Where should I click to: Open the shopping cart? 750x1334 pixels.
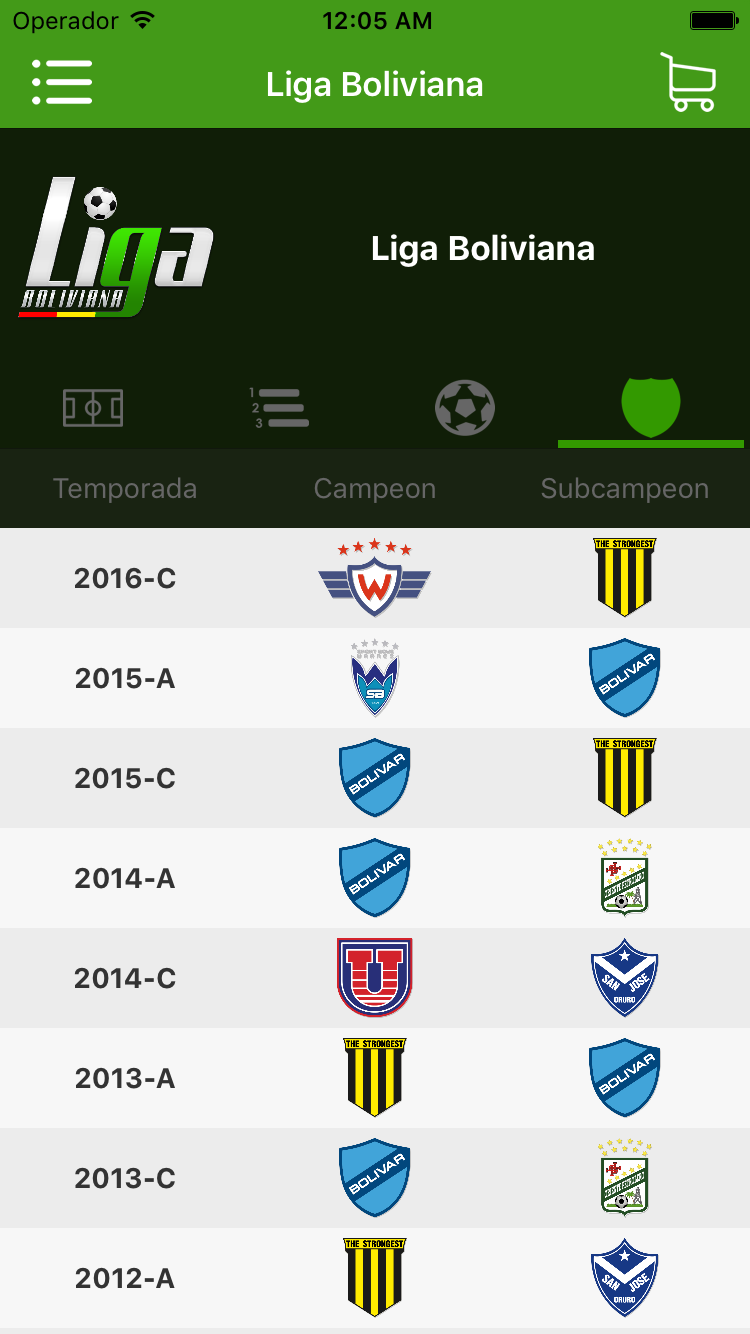point(688,82)
